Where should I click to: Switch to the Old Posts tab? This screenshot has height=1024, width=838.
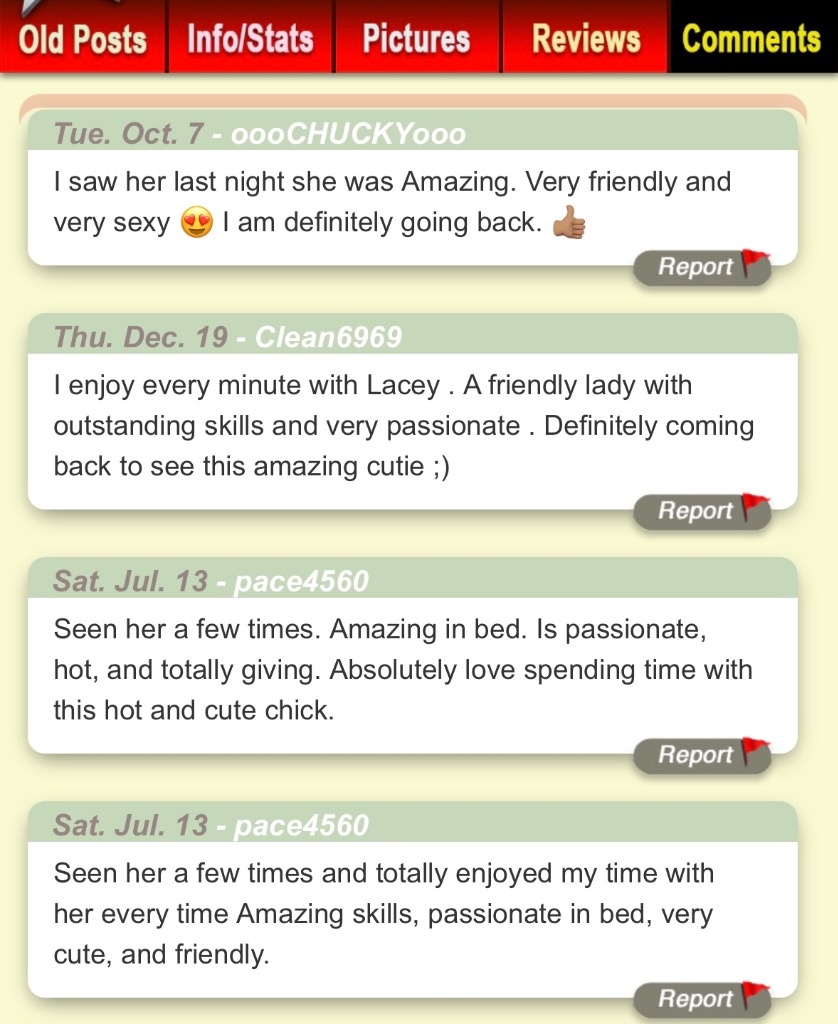click(x=83, y=38)
